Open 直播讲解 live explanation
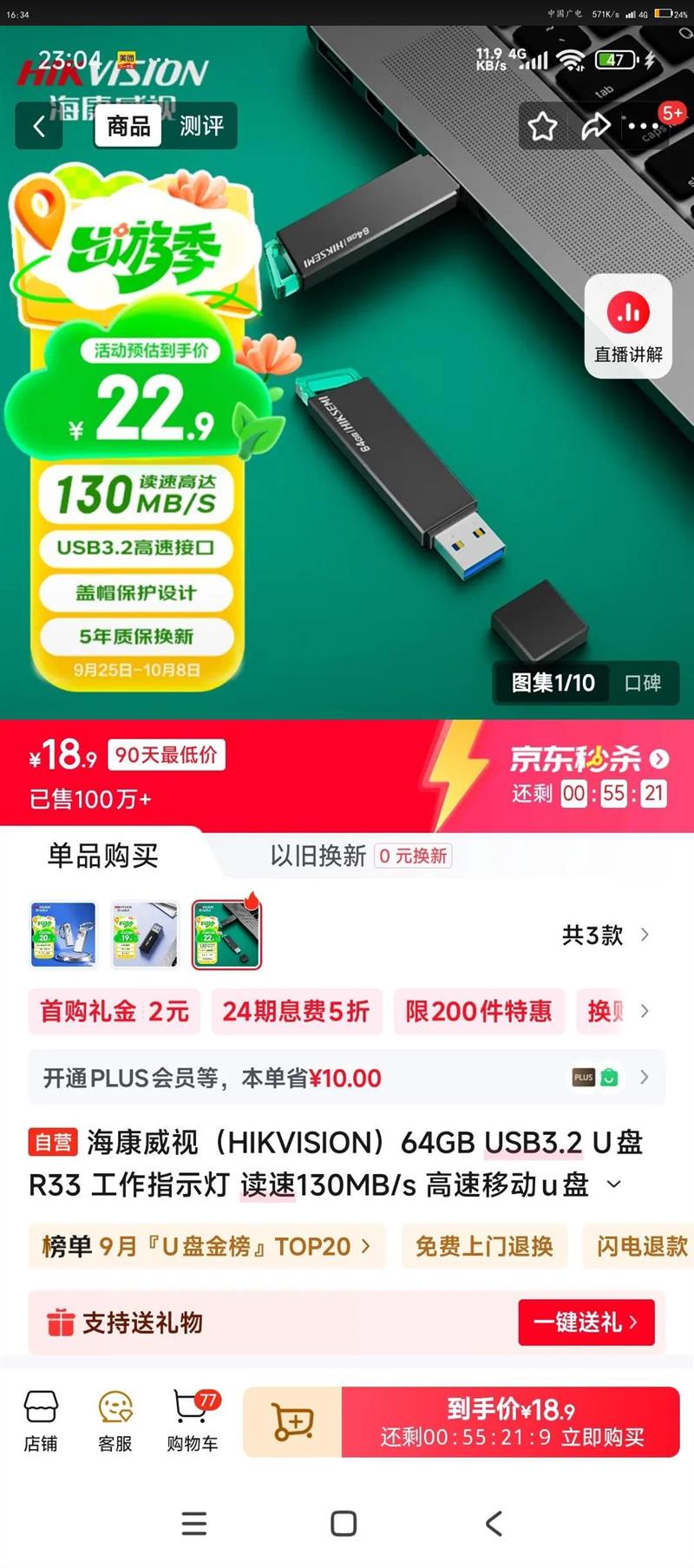The height and width of the screenshot is (1568, 694). click(628, 326)
